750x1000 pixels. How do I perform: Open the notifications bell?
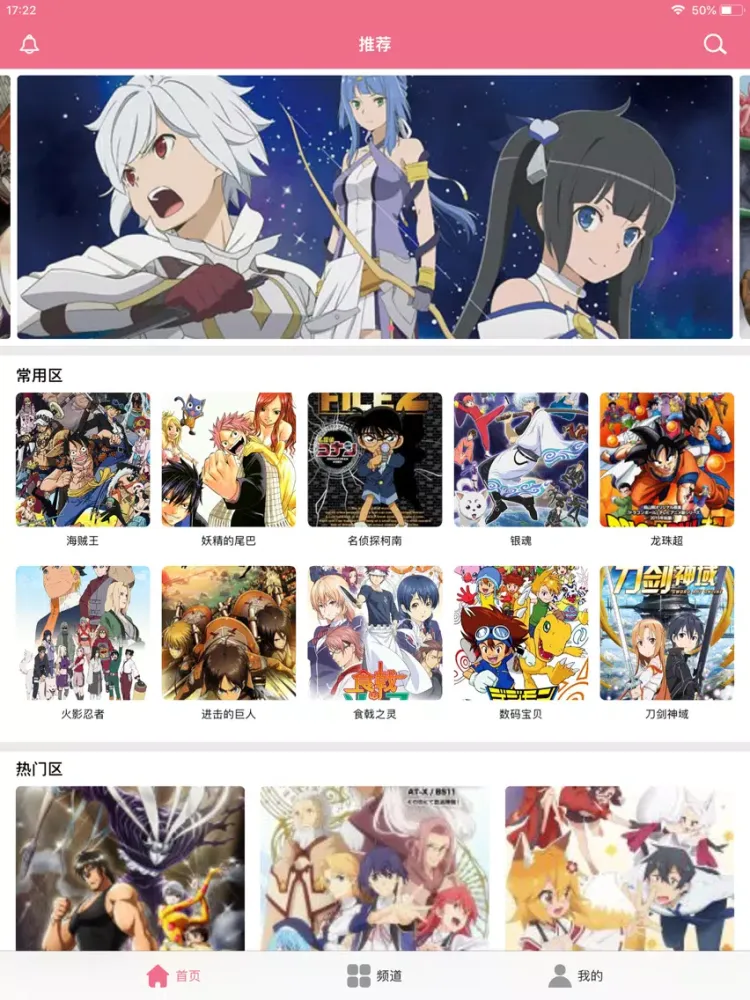[30, 44]
